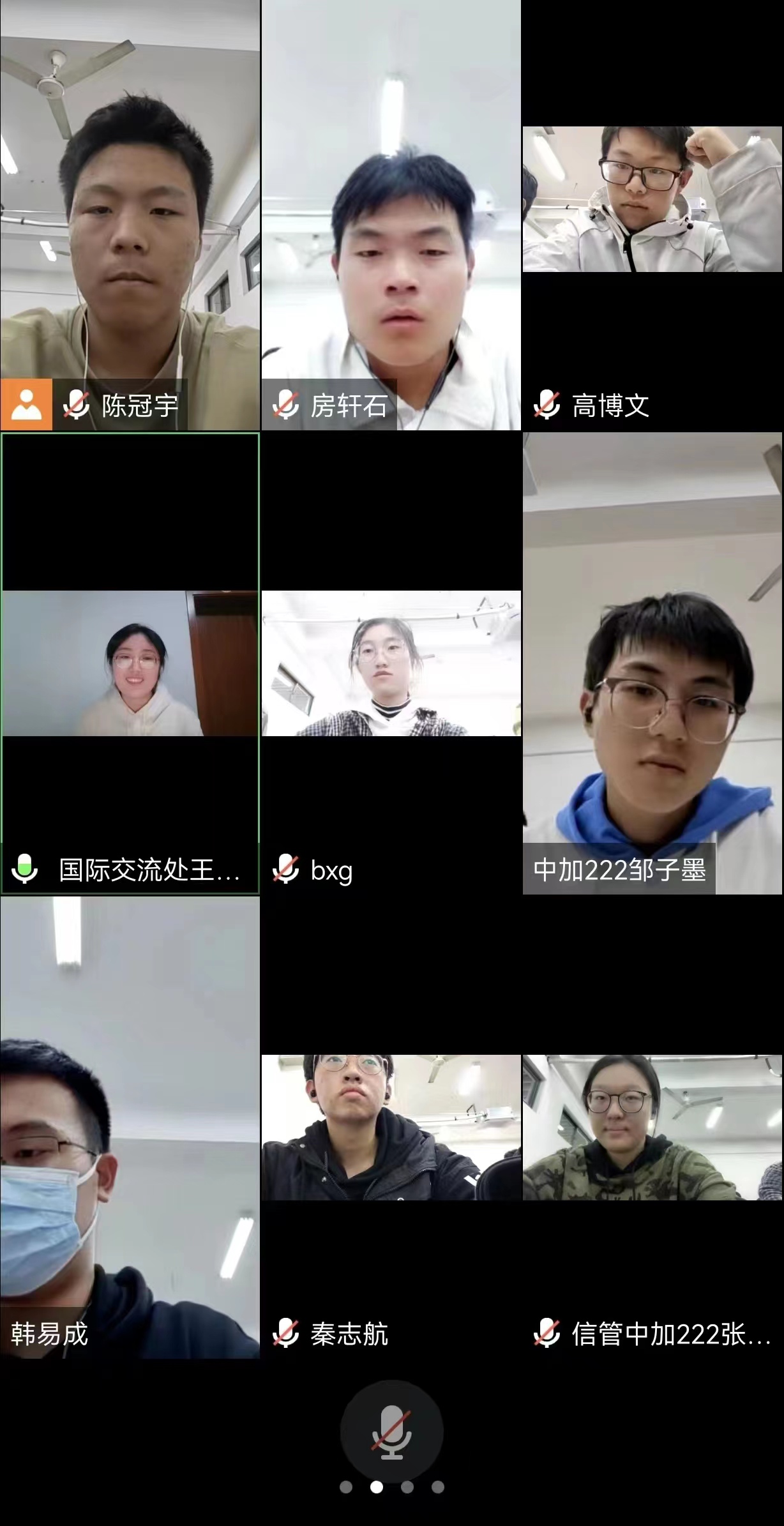Open 韩易成's video tile
The width and height of the screenshot is (784, 1526).
130,1126
